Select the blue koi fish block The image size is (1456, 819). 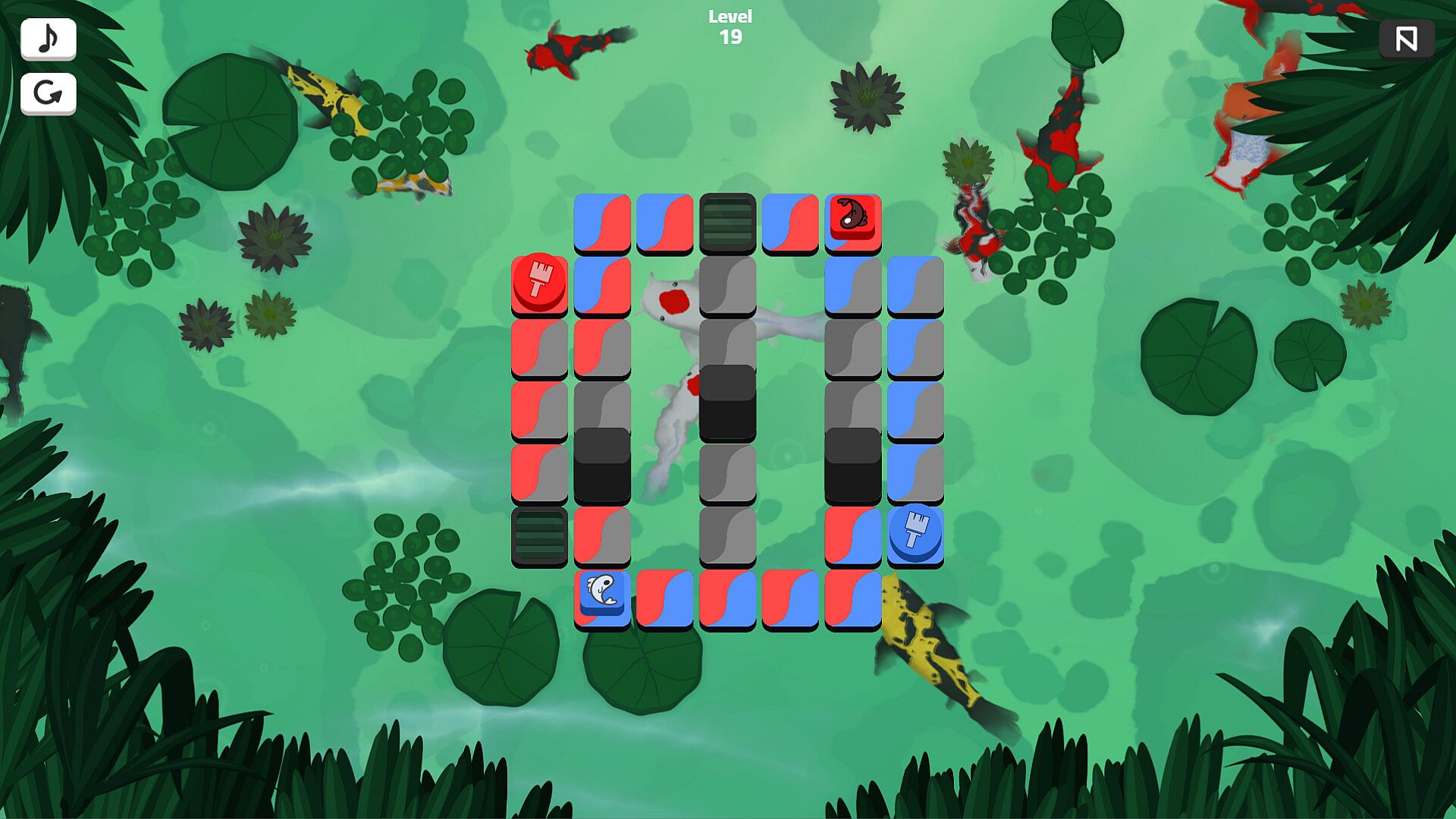coord(602,591)
